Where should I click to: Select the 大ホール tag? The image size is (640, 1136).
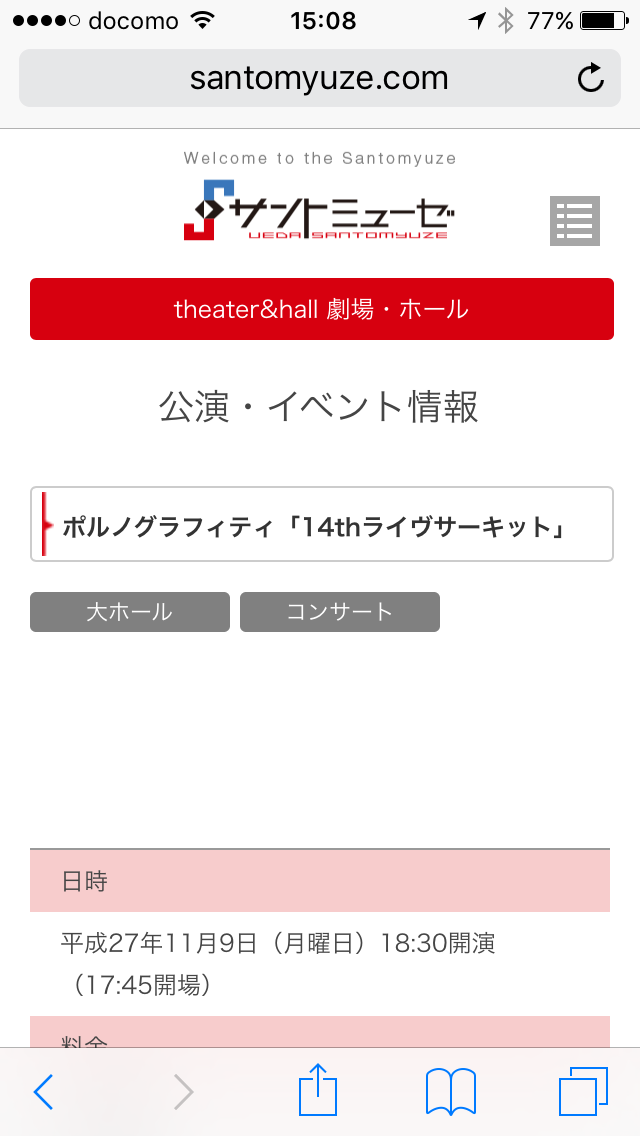130,612
